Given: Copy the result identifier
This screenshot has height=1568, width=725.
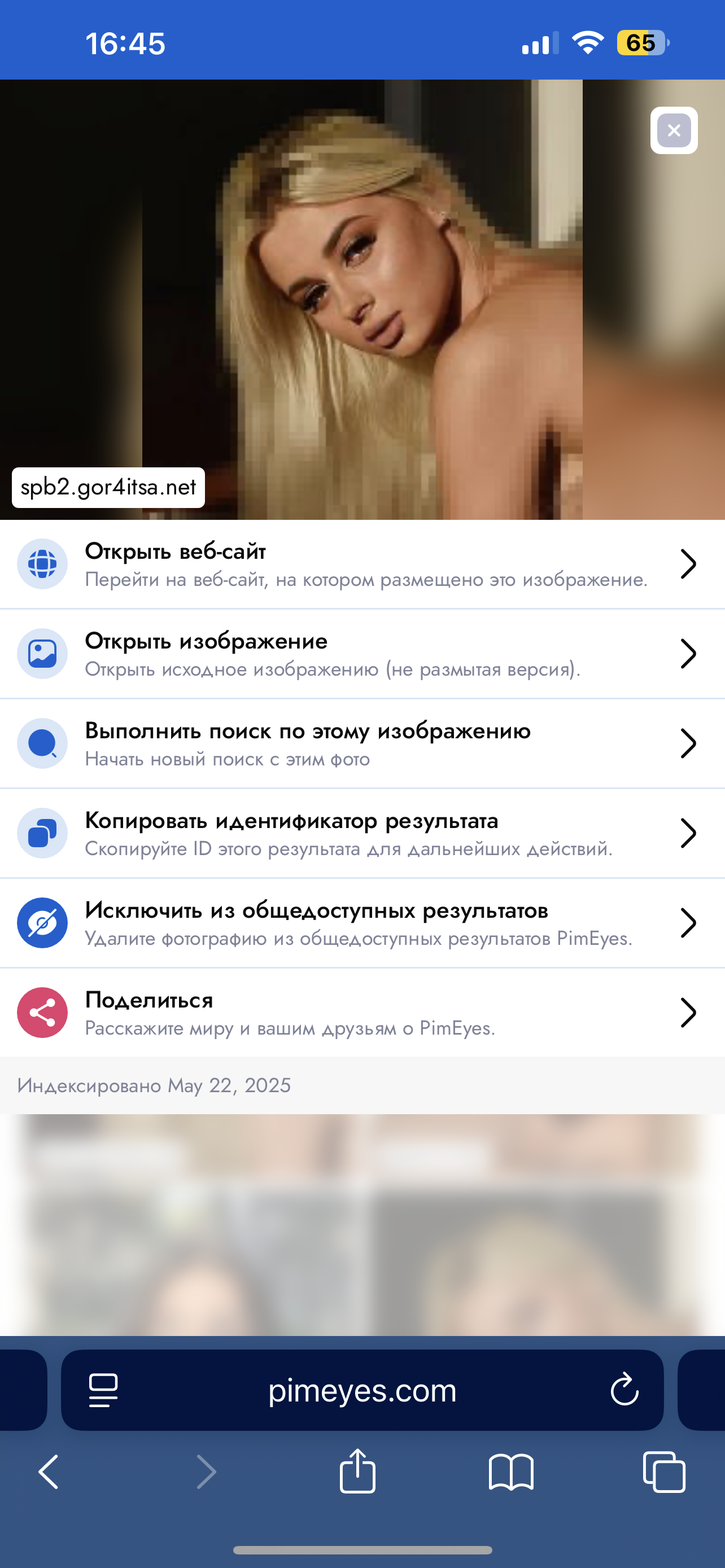Looking at the screenshot, I should tap(362, 833).
